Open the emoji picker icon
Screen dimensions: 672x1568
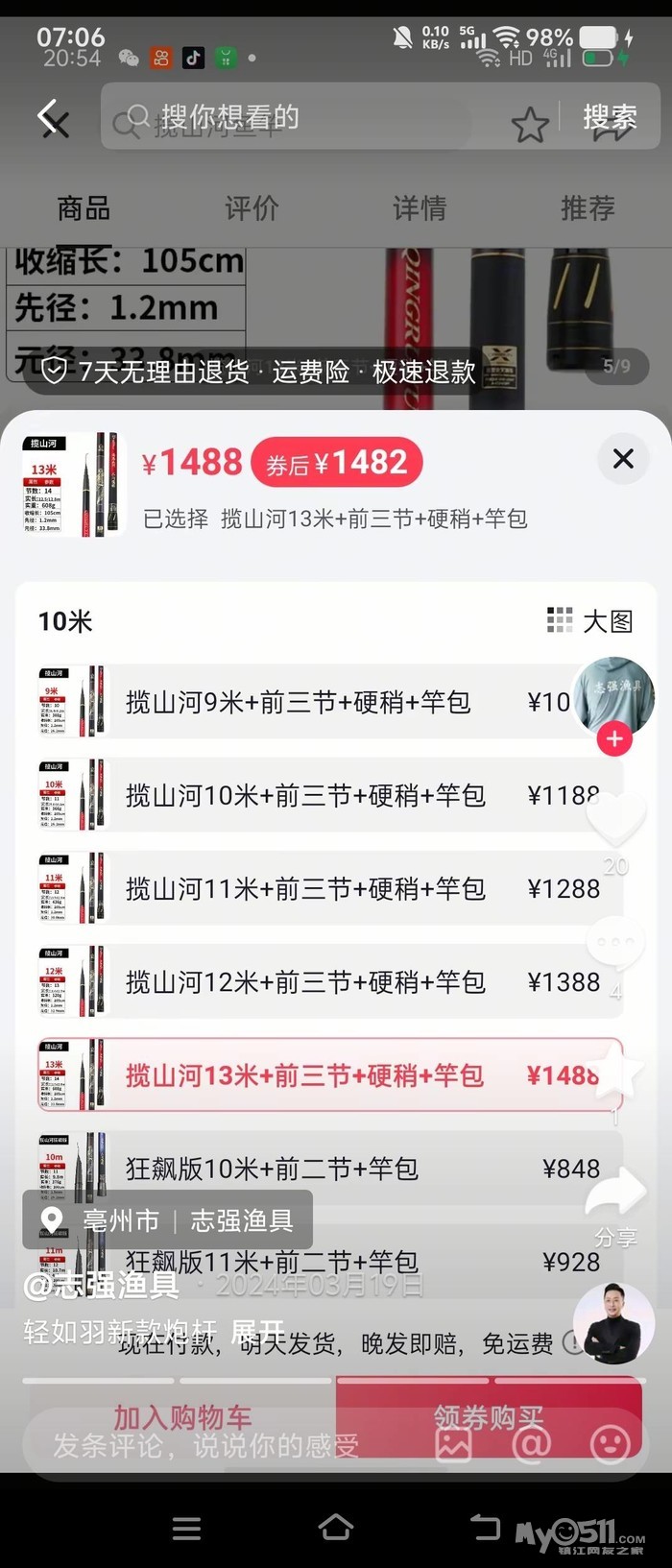[x=609, y=1443]
